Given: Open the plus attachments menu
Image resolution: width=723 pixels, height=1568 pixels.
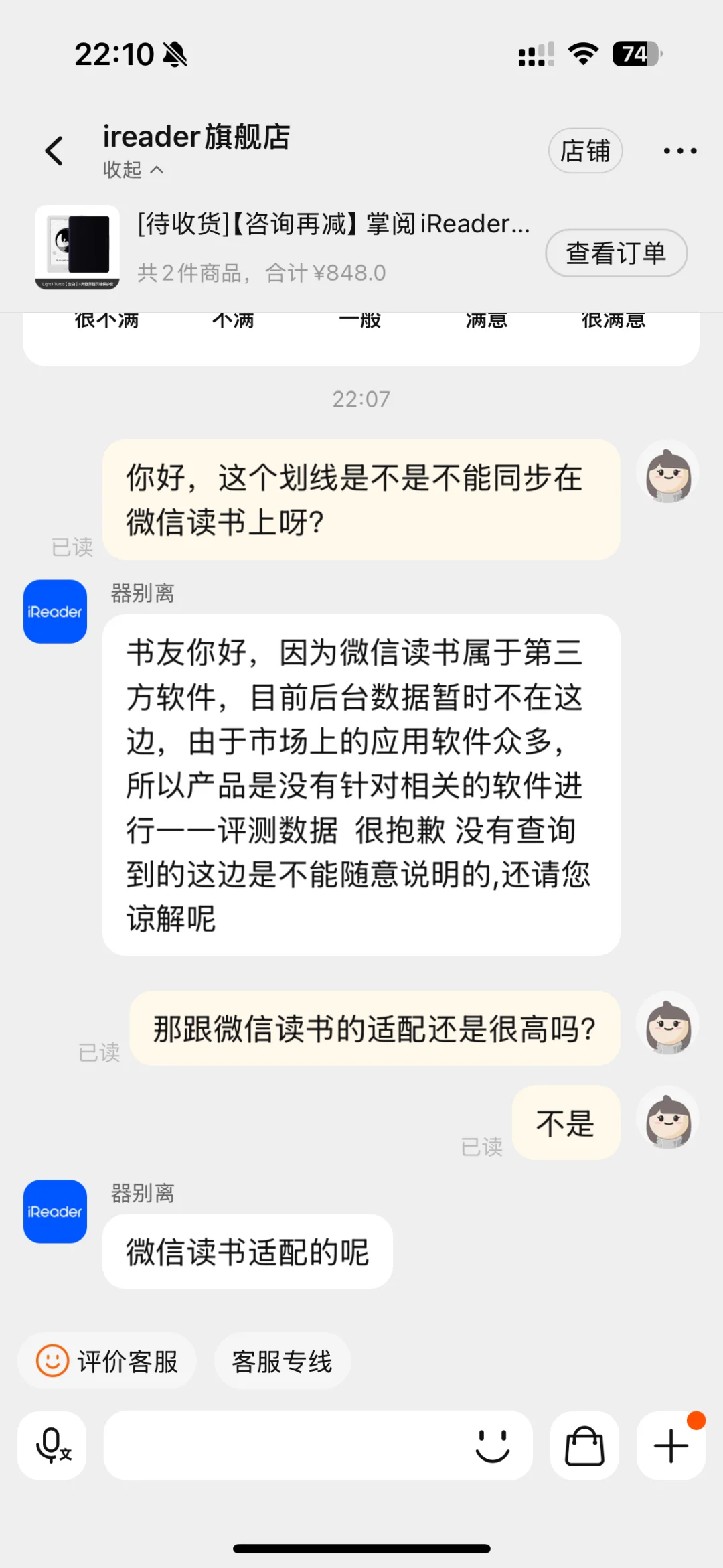Looking at the screenshot, I should (670, 1445).
